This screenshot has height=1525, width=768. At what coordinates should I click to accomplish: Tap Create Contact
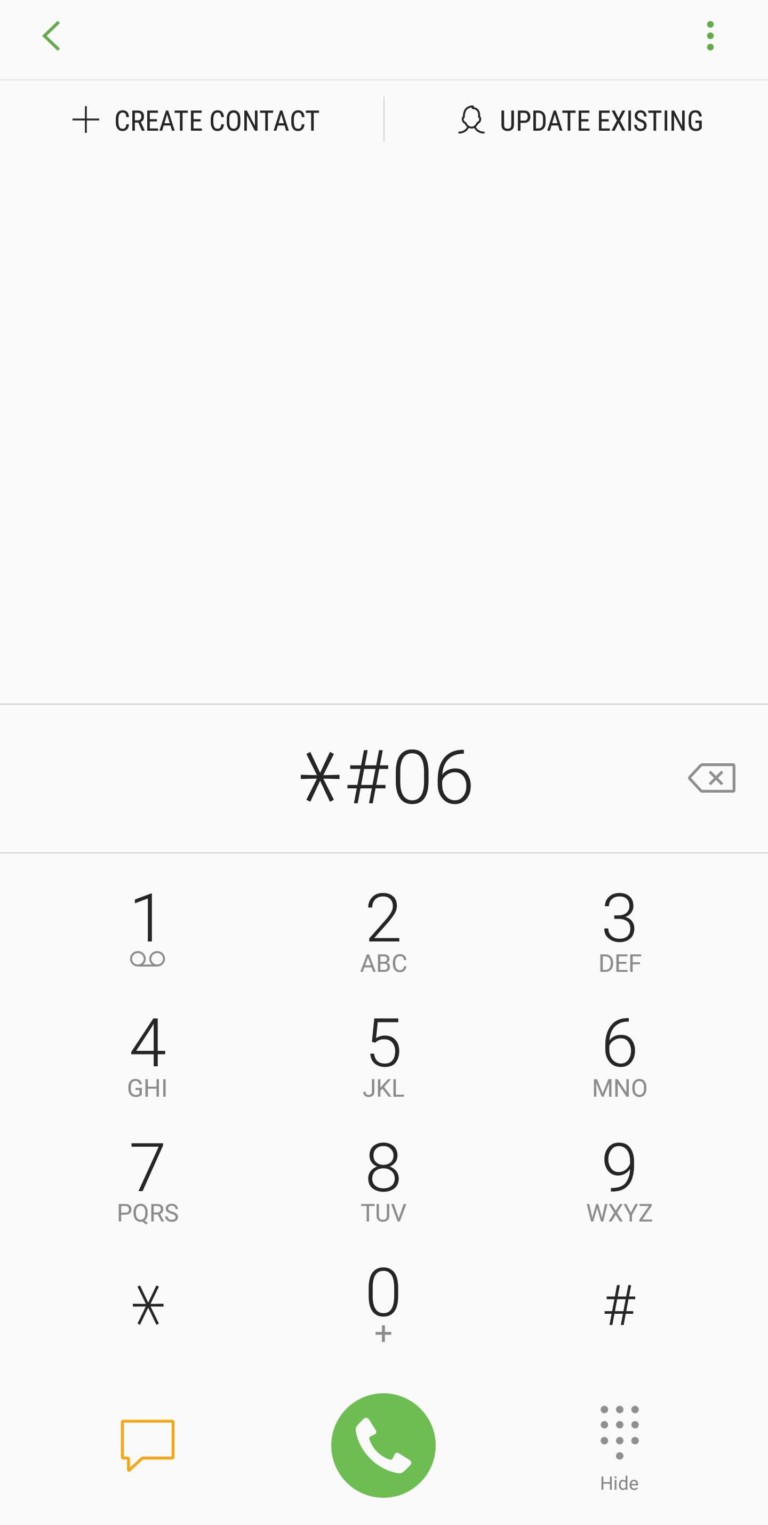[x=196, y=121]
